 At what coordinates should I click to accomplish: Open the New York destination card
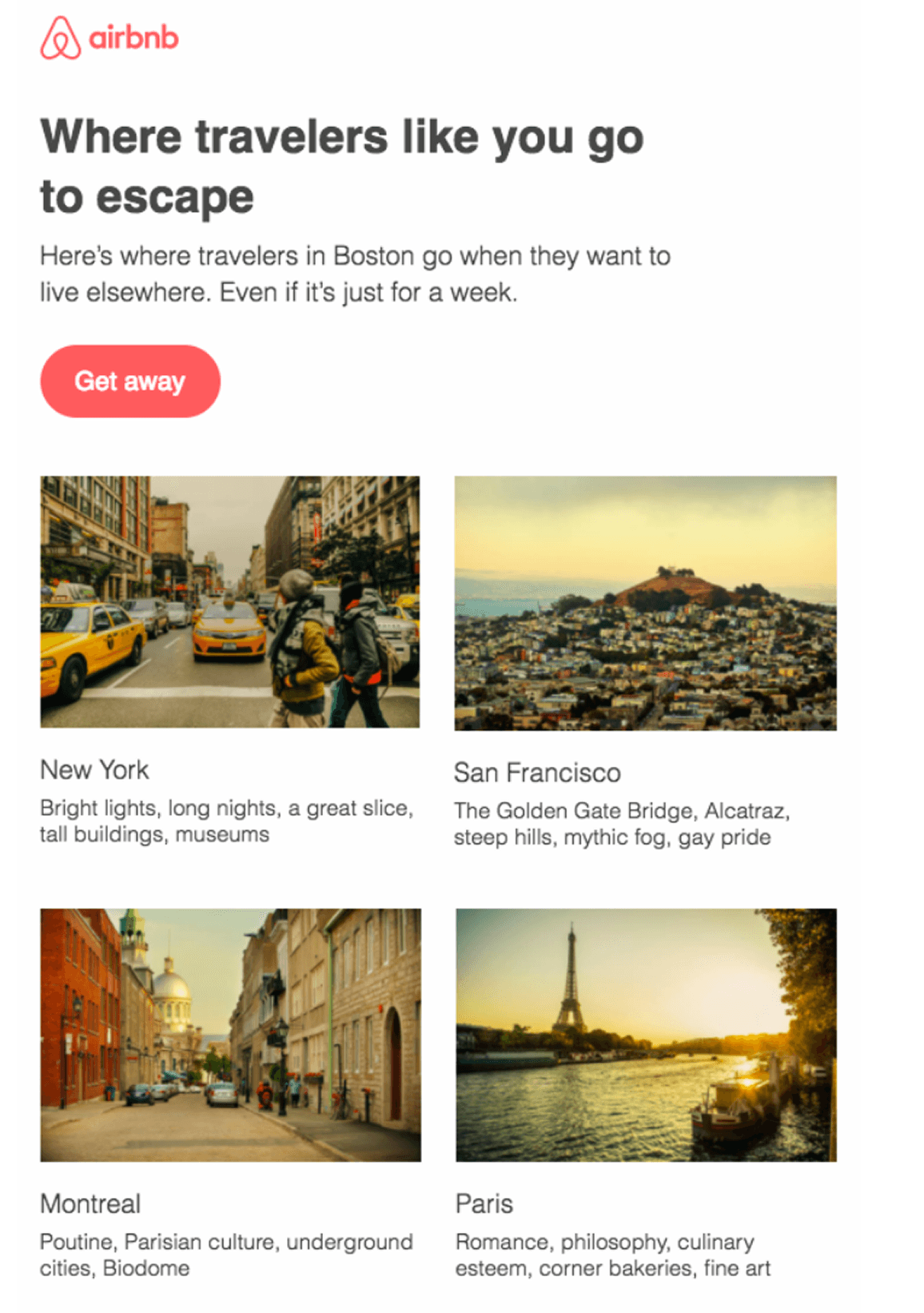(x=229, y=601)
